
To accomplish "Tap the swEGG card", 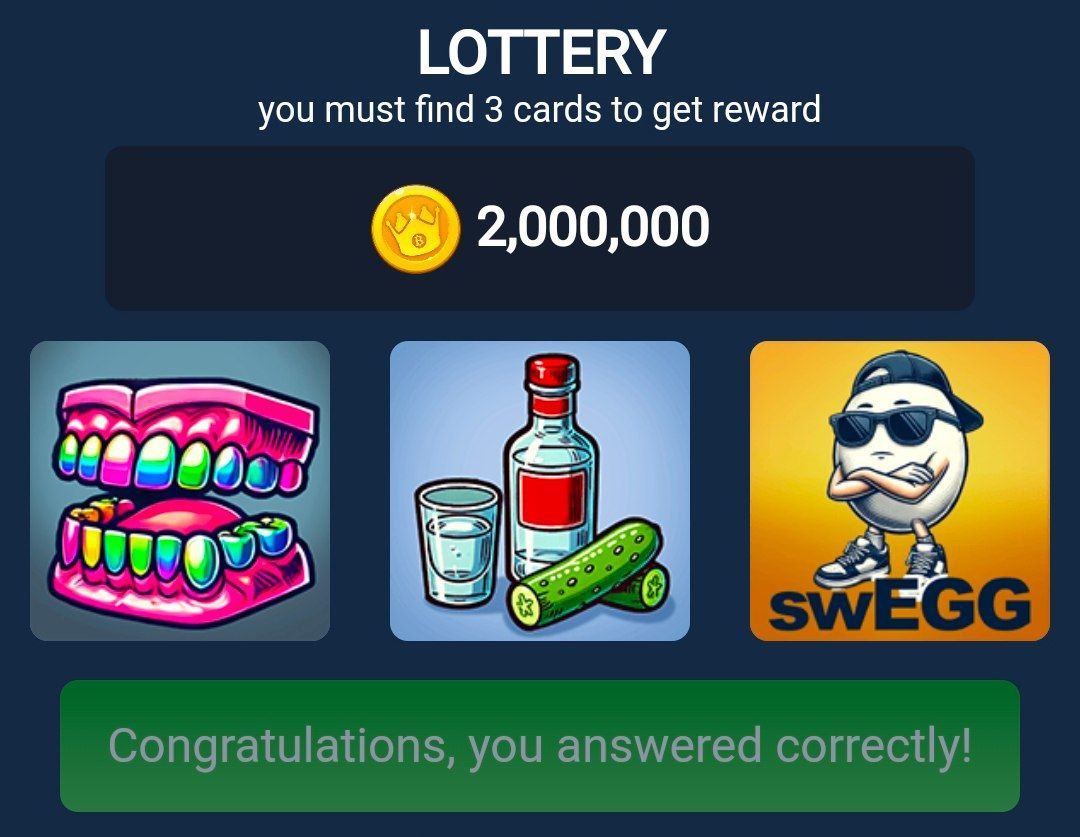I will tap(900, 490).
